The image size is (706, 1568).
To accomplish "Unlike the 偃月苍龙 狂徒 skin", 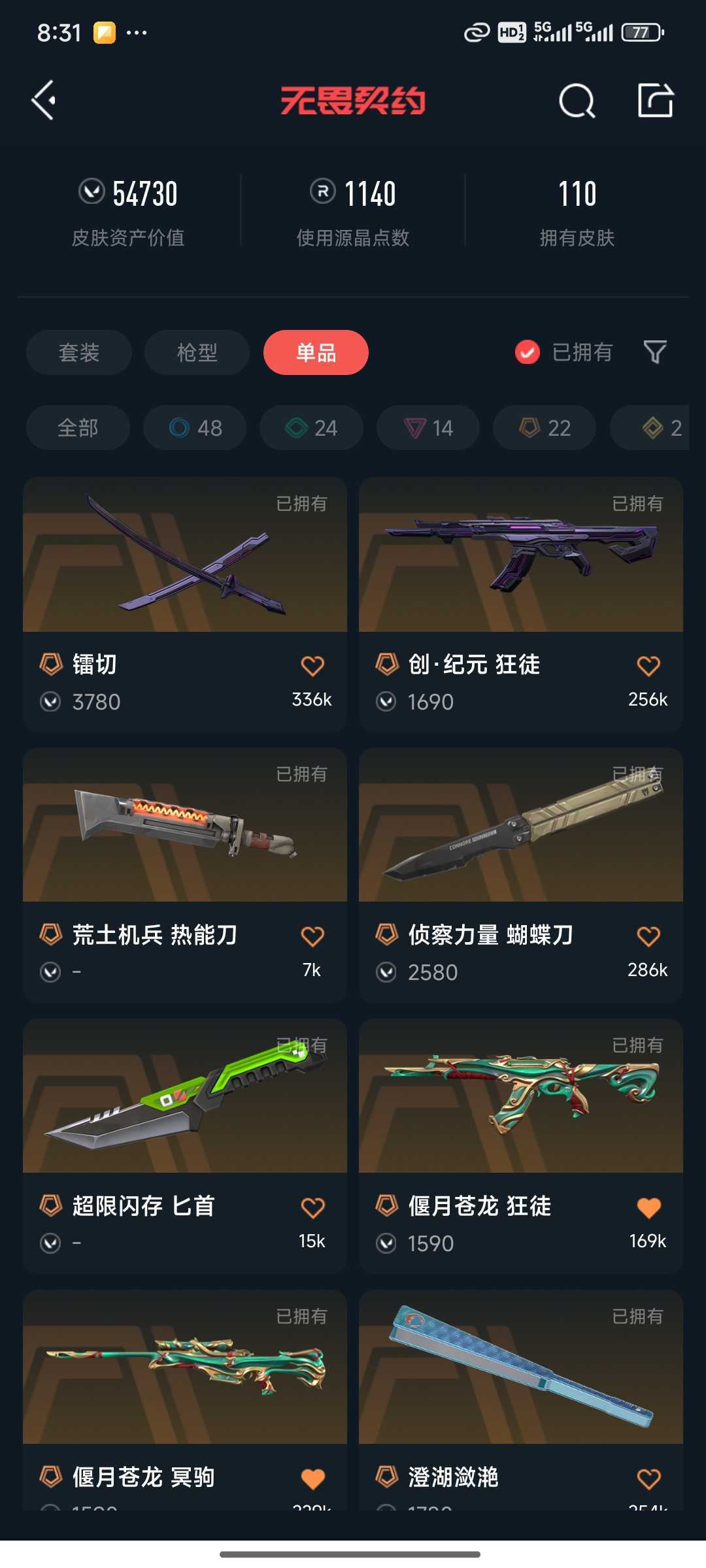I will click(x=648, y=1207).
